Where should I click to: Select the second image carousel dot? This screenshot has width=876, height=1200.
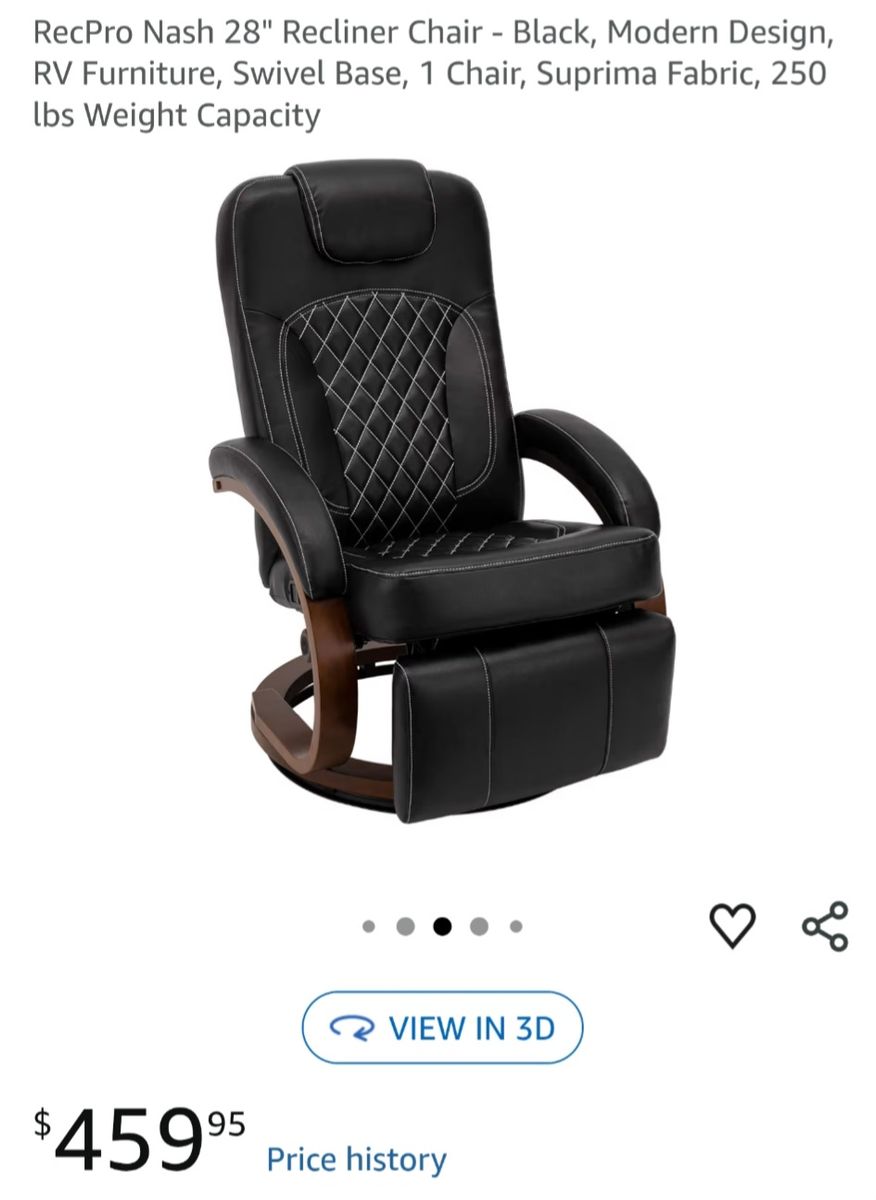(407, 925)
